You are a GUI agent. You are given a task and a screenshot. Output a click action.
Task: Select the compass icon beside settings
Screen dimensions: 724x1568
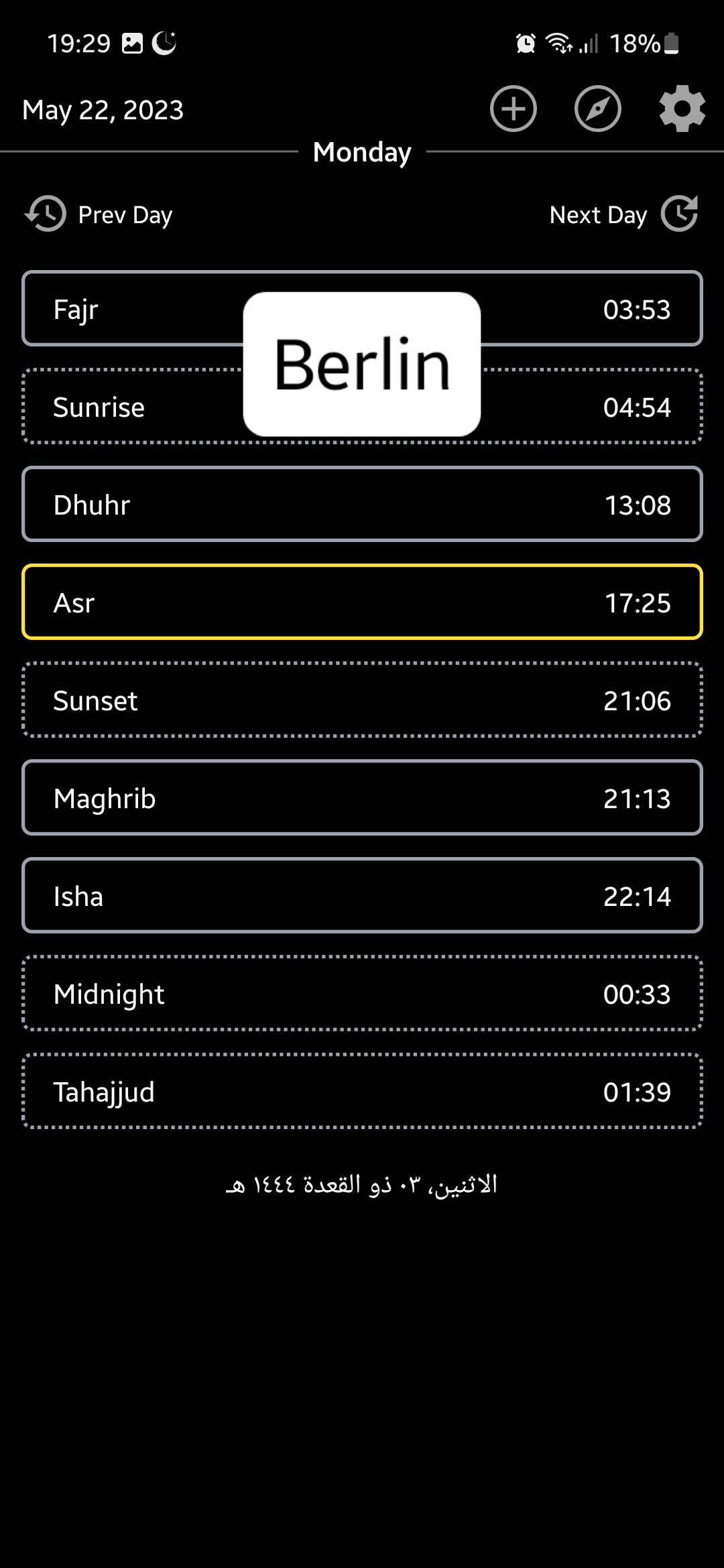pos(597,109)
